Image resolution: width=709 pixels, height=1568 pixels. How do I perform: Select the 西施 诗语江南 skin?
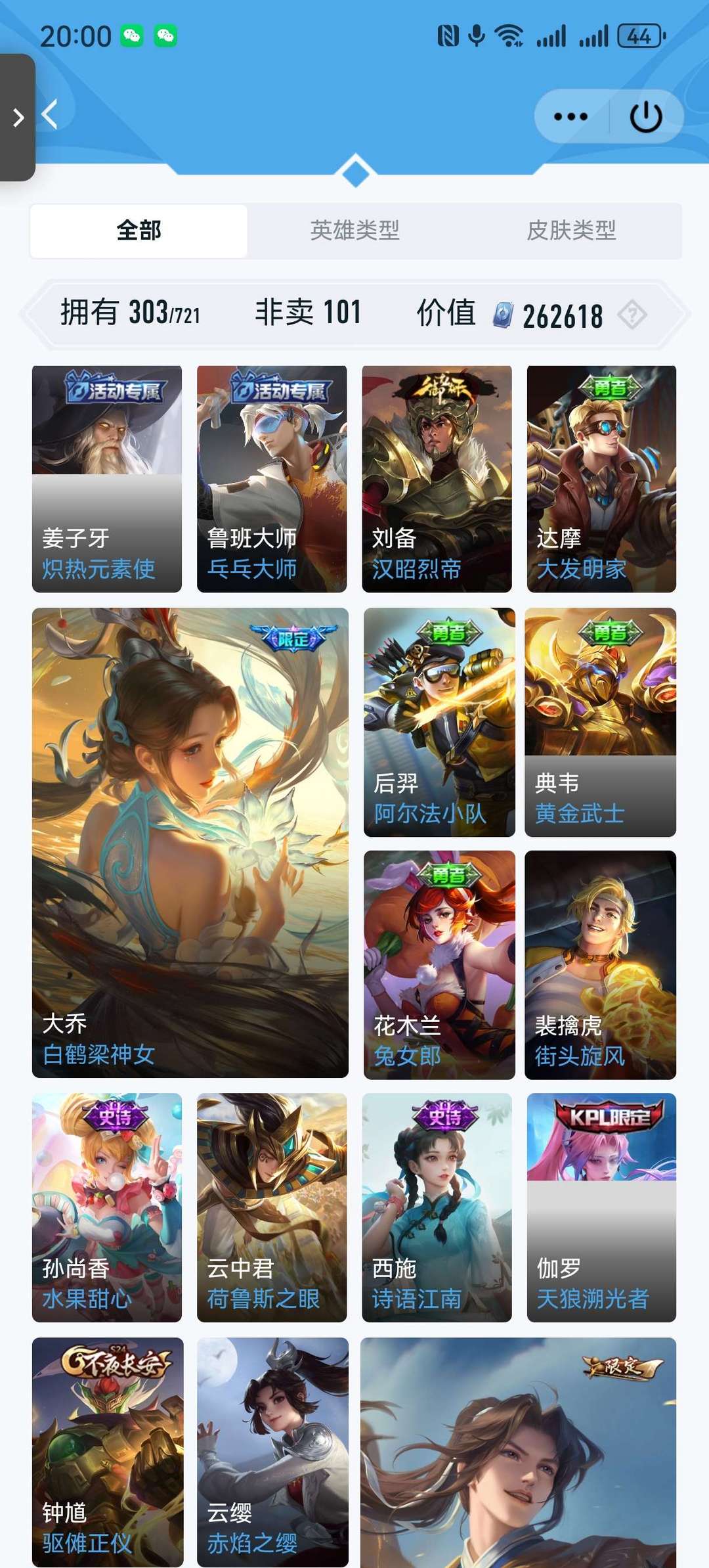(x=437, y=1207)
